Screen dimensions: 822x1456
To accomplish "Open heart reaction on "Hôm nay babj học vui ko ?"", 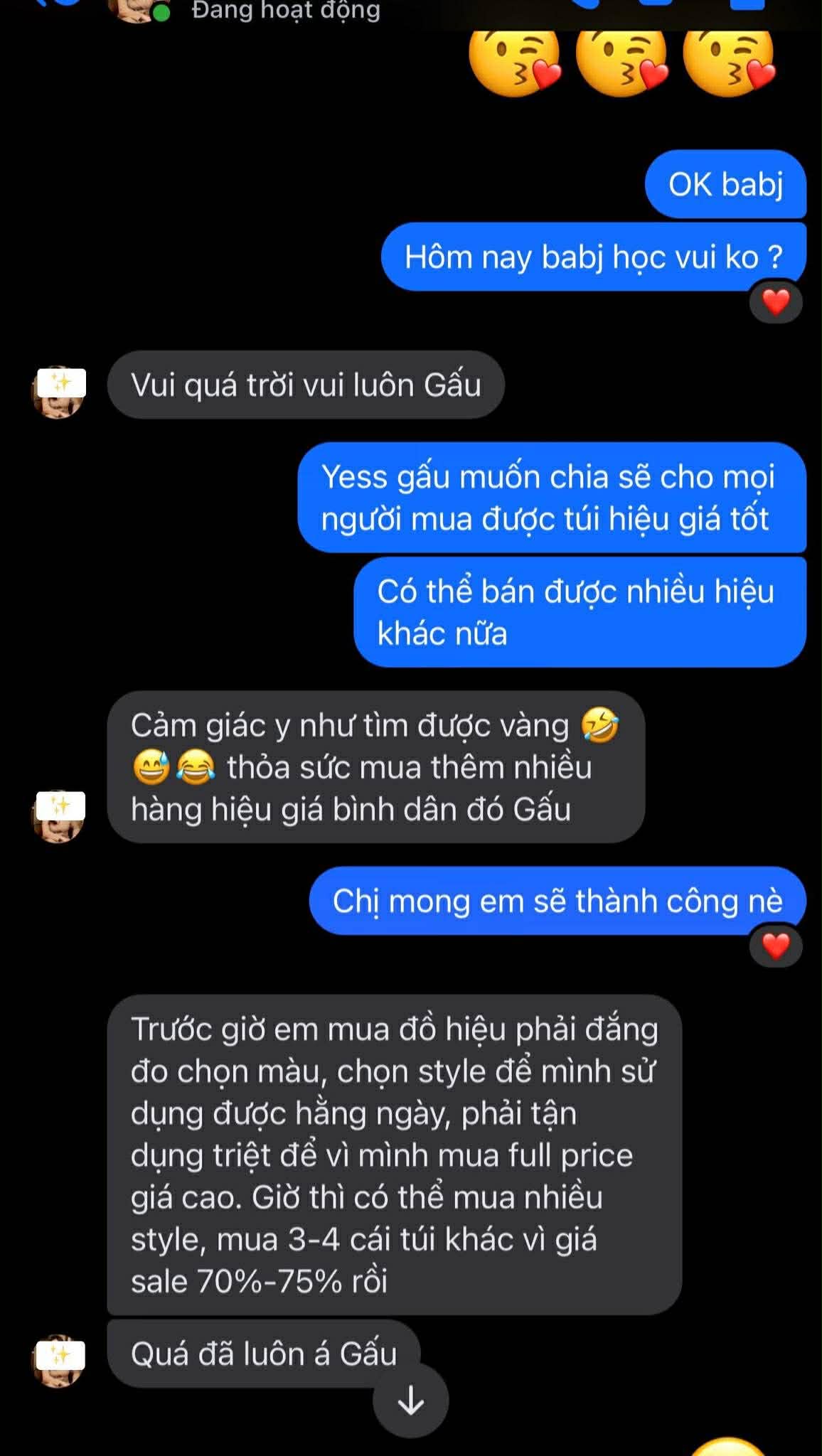I will click(776, 303).
